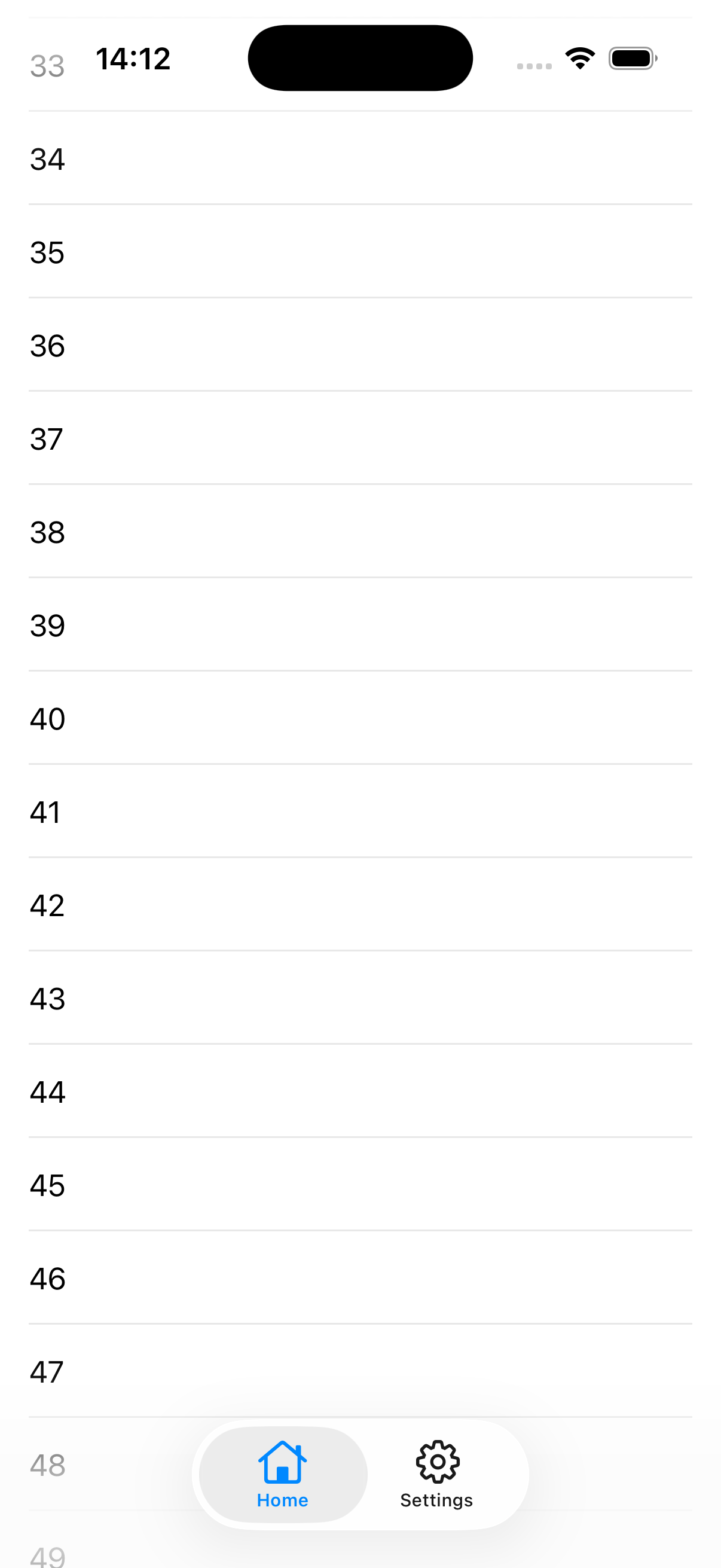Select row 36 in the list
The height and width of the screenshot is (1568, 721).
tap(359, 345)
